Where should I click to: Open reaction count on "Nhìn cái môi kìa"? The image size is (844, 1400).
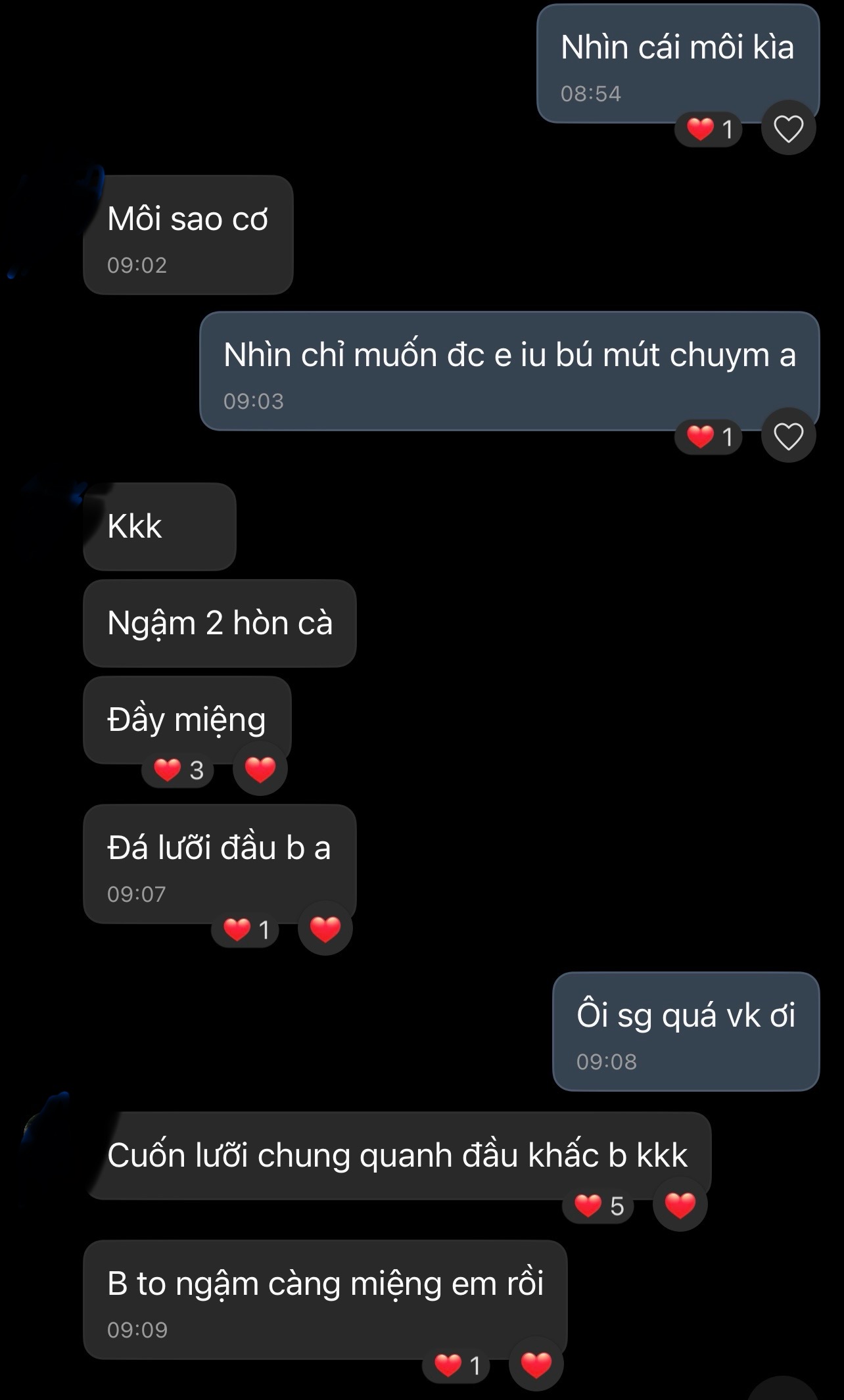click(709, 129)
